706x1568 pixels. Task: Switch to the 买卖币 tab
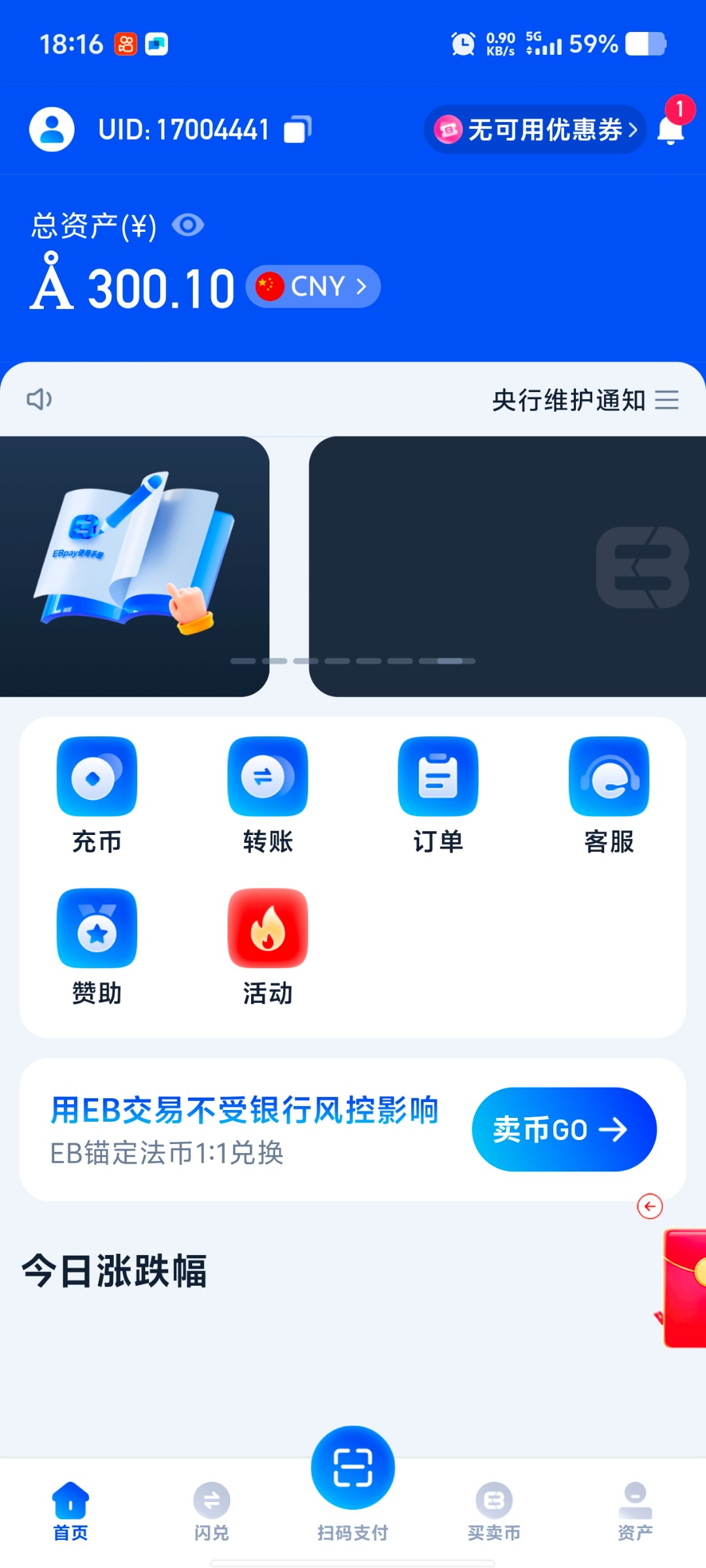click(494, 1511)
